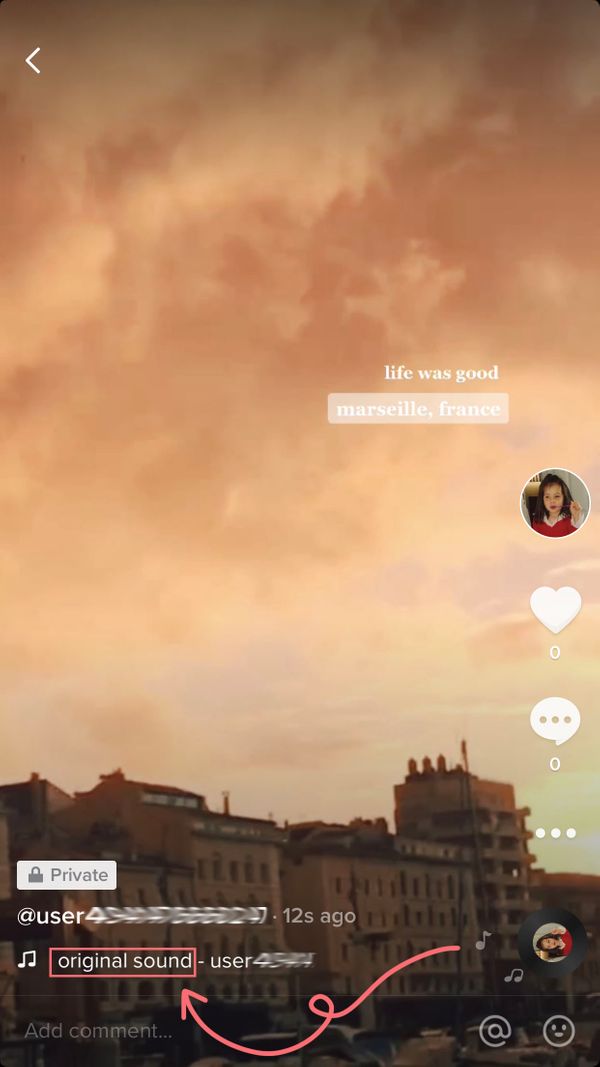The width and height of the screenshot is (600, 1067).
Task: Open the @user username profile
Action: click(x=141, y=916)
